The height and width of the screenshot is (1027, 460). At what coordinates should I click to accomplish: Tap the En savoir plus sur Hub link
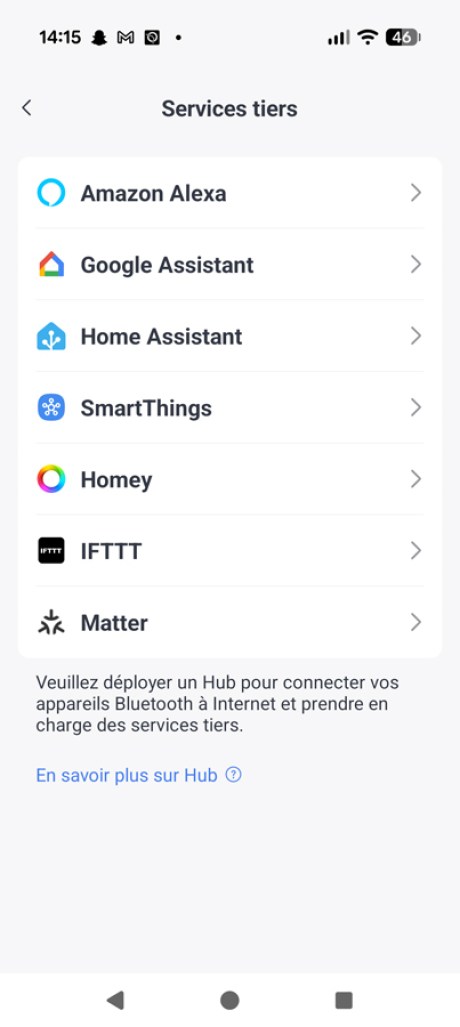[x=139, y=775]
